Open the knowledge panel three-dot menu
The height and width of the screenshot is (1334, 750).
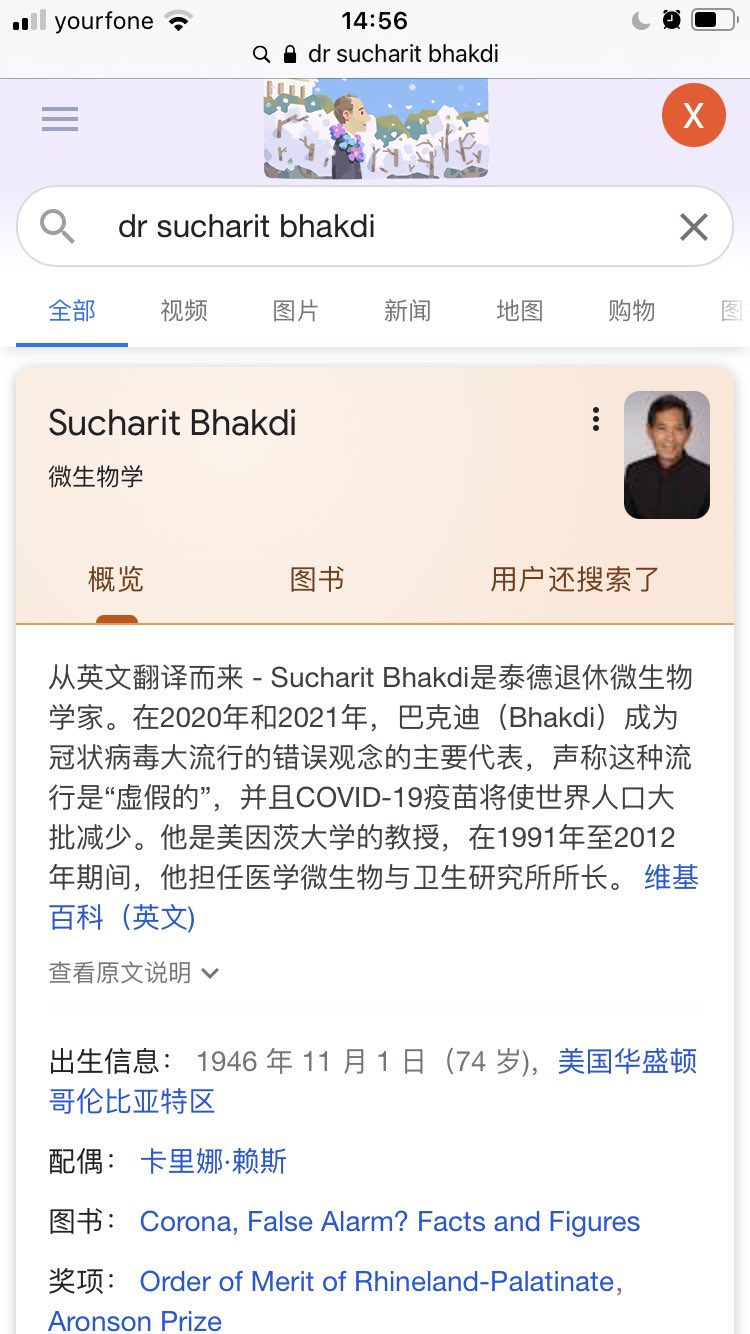pos(596,419)
